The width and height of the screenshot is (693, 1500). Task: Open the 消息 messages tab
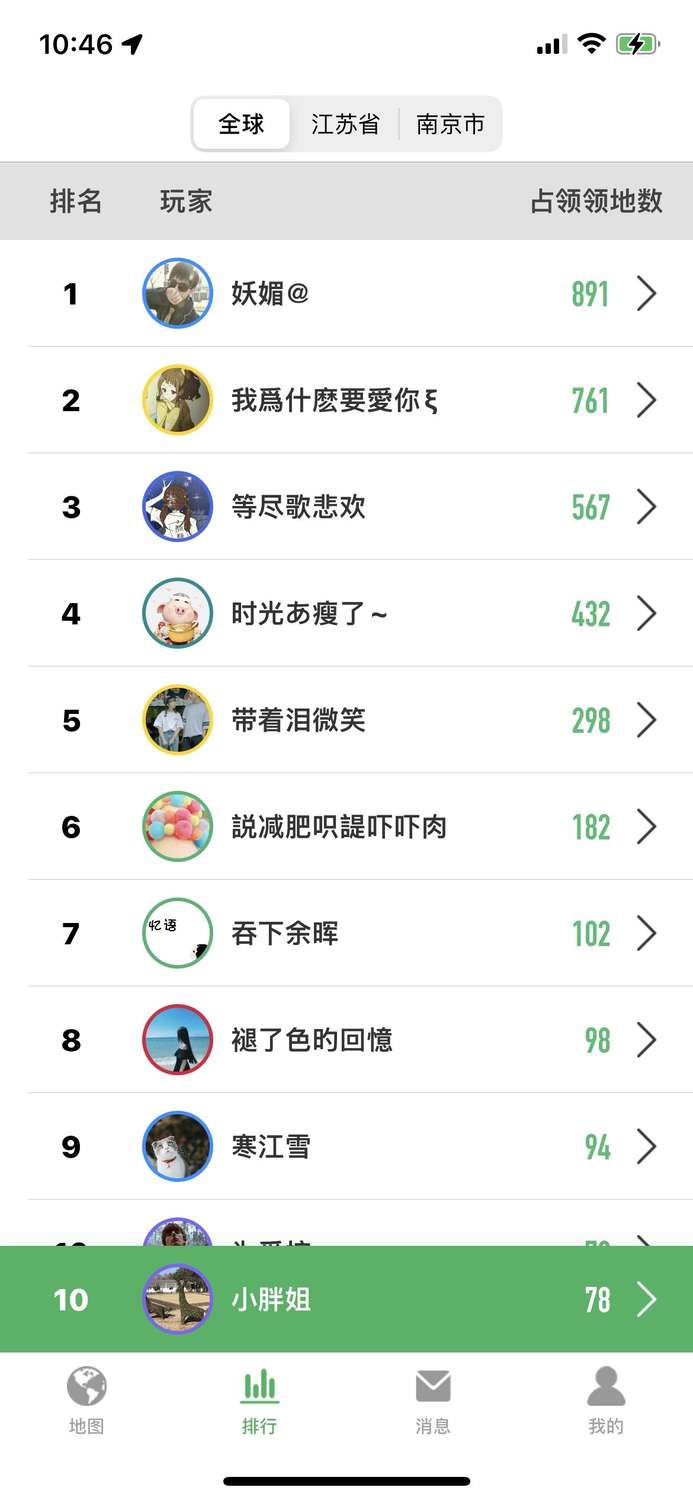pos(432,1400)
